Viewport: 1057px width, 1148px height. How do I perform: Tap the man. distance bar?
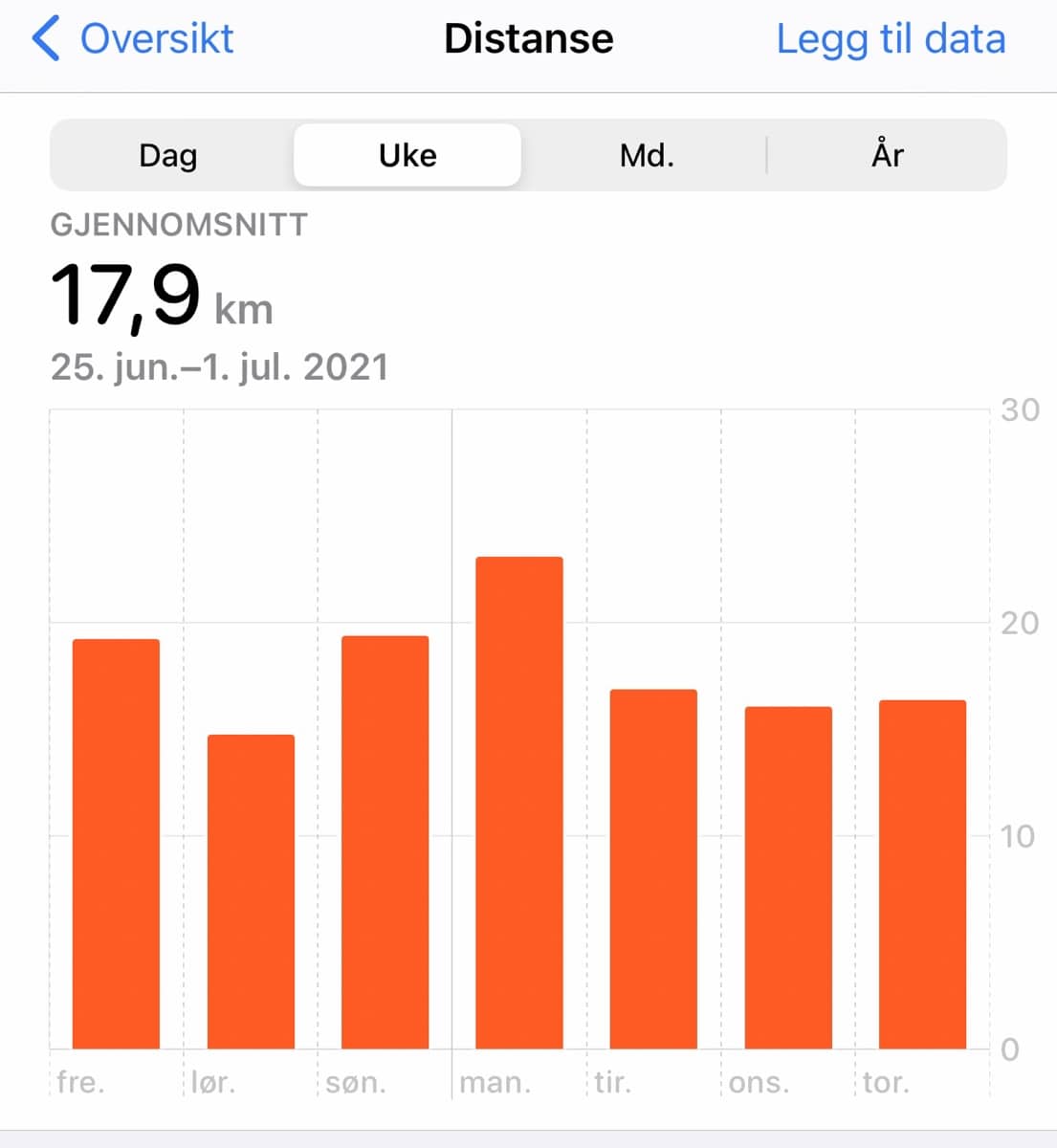click(519, 804)
